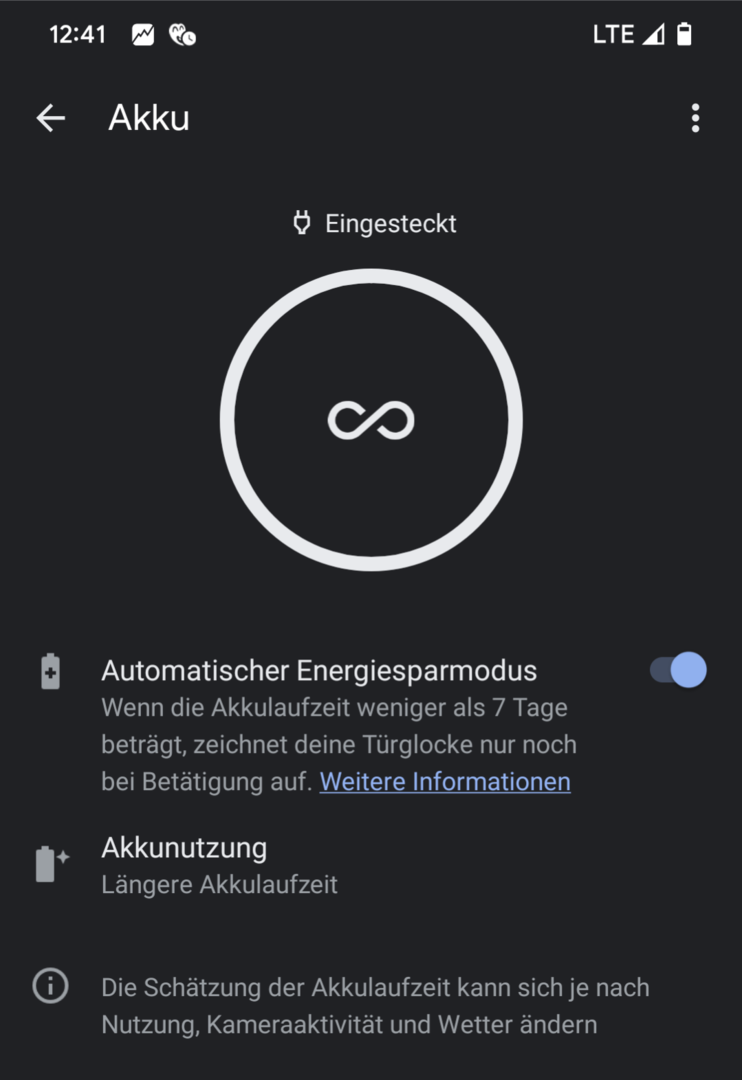Screen dimensions: 742x1080
Task: Go back from the Akku screen
Action: (51, 118)
